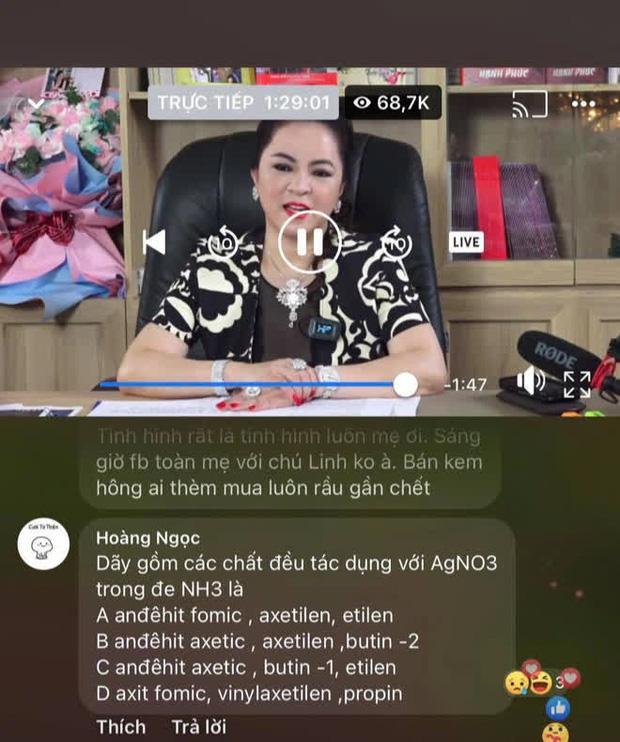The height and width of the screenshot is (742, 620).
Task: Jump to previous track button
Action: pos(153,242)
